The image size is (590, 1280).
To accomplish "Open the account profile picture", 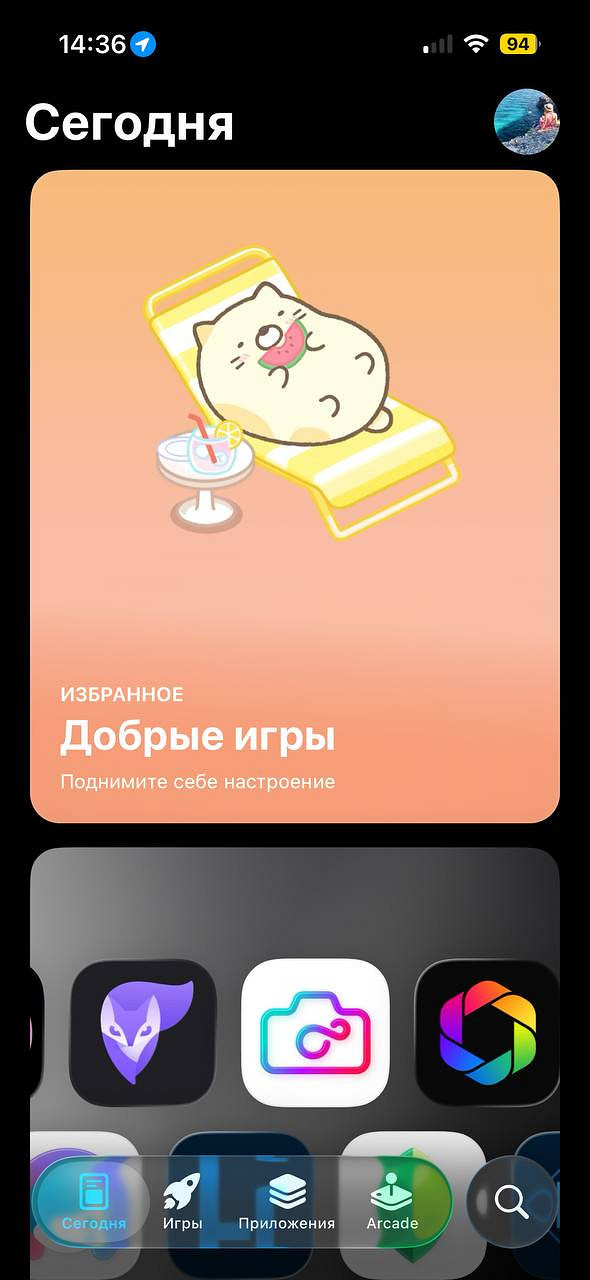I will coord(527,123).
